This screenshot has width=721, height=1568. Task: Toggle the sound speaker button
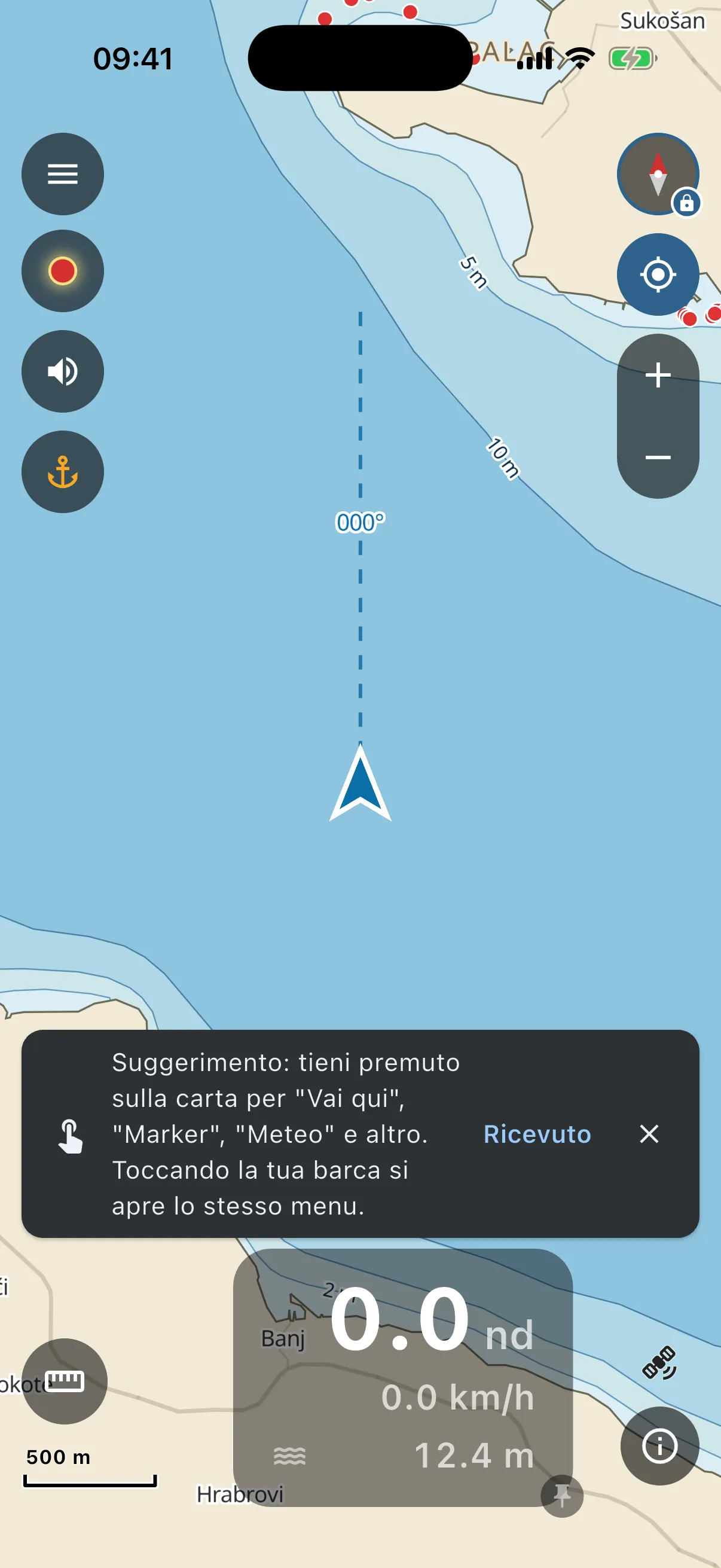coord(63,371)
